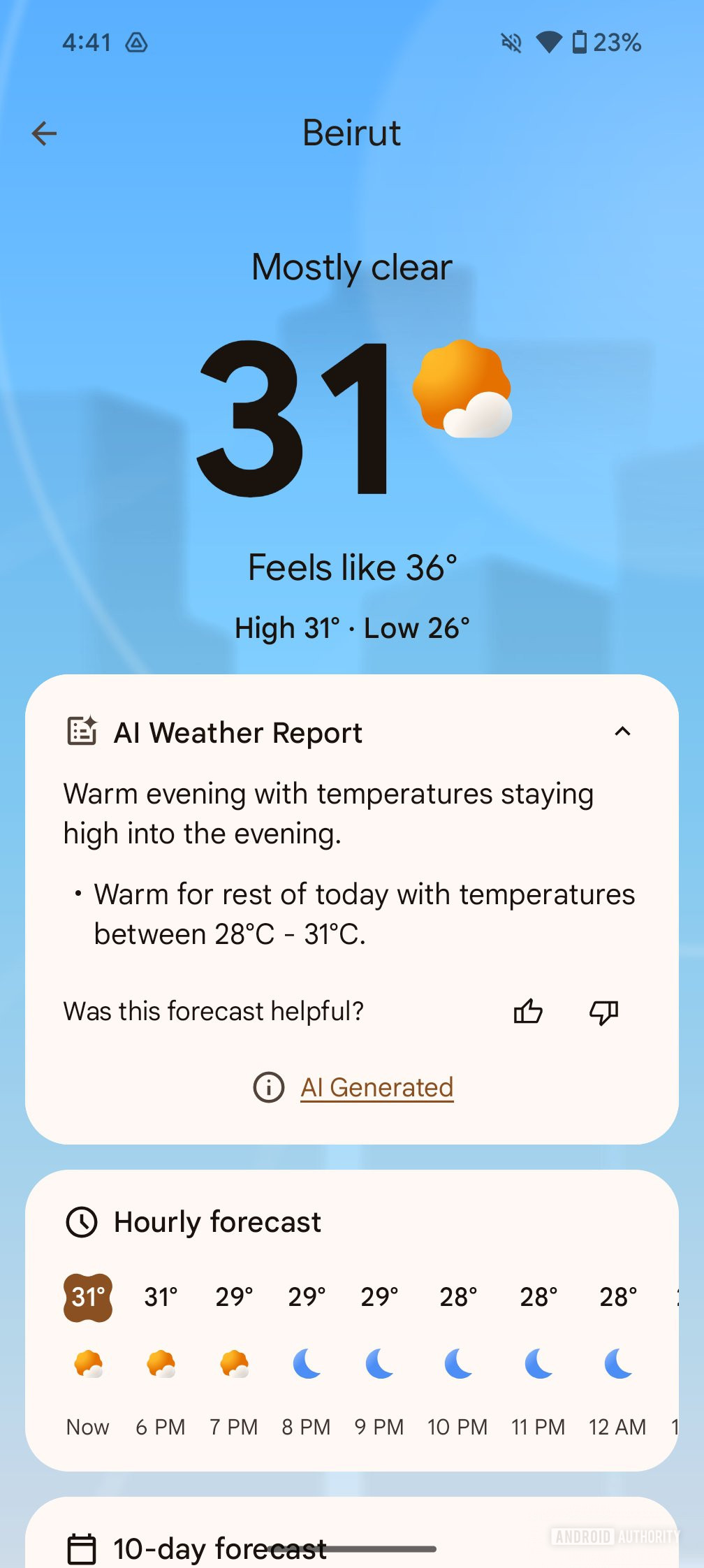Collapse the AI Weather Report card

[622, 732]
